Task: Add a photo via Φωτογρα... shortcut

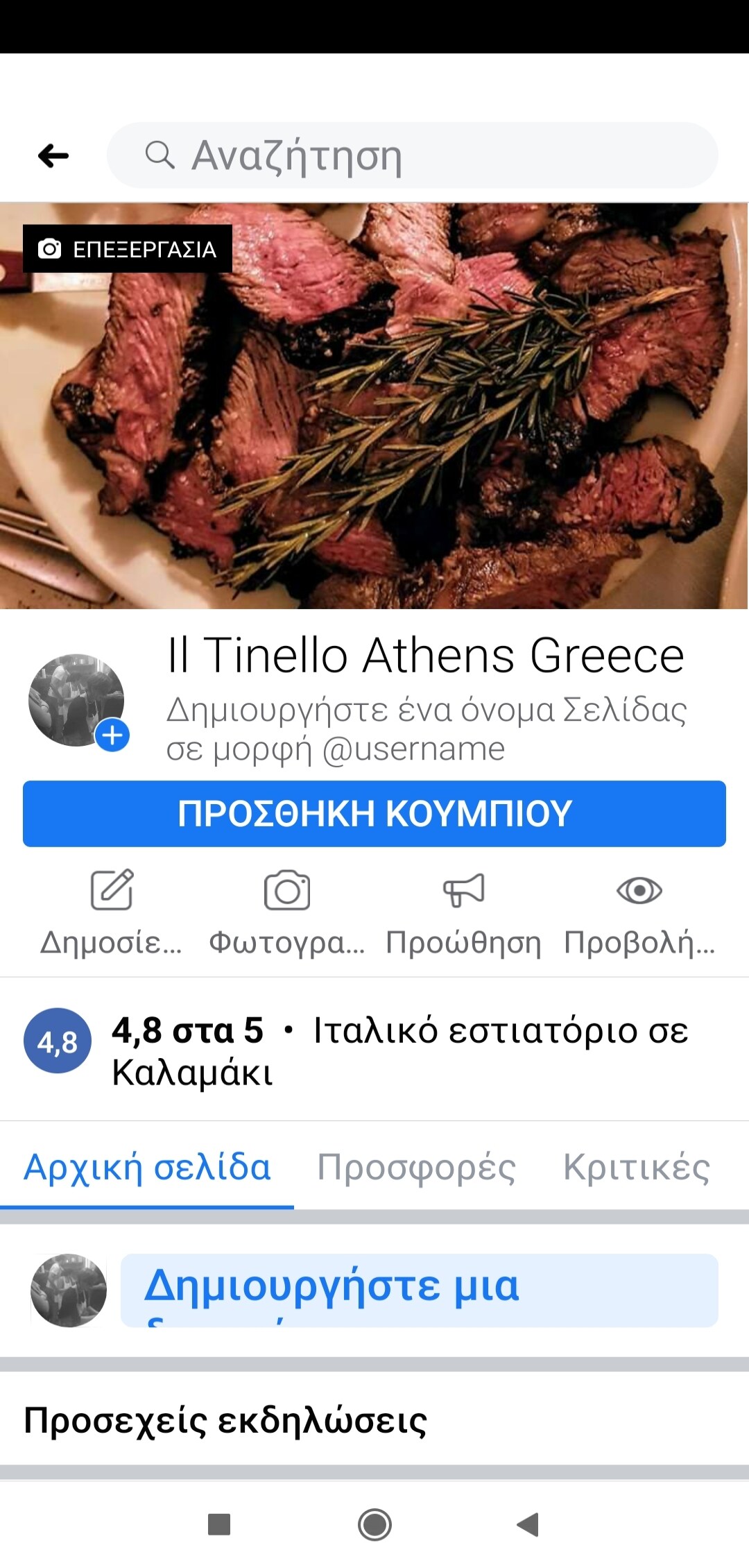Action: [x=287, y=910]
